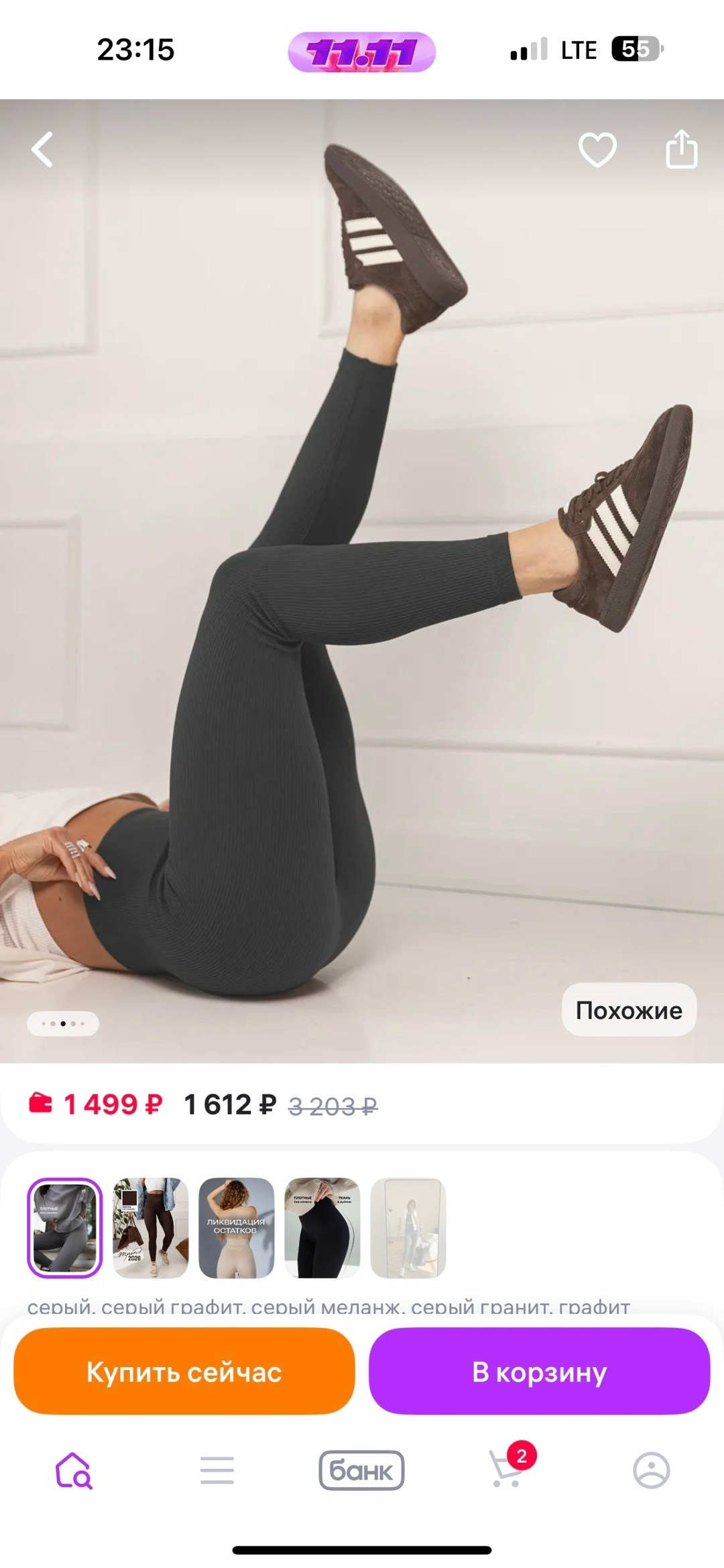Add this product to favorites

[597, 149]
